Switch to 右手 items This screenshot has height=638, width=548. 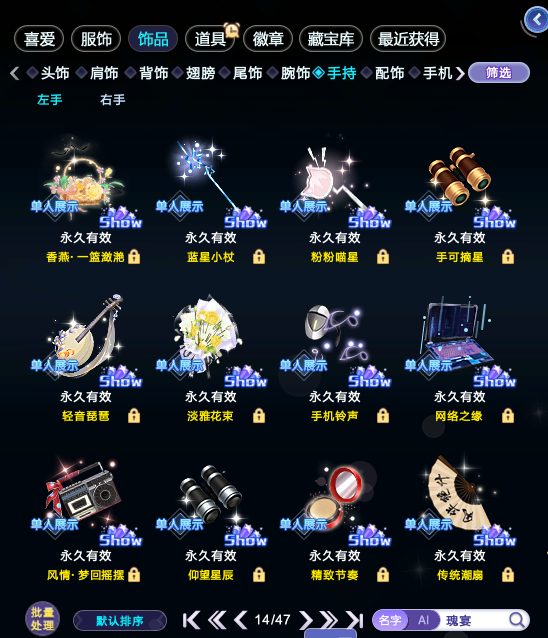click(x=113, y=100)
